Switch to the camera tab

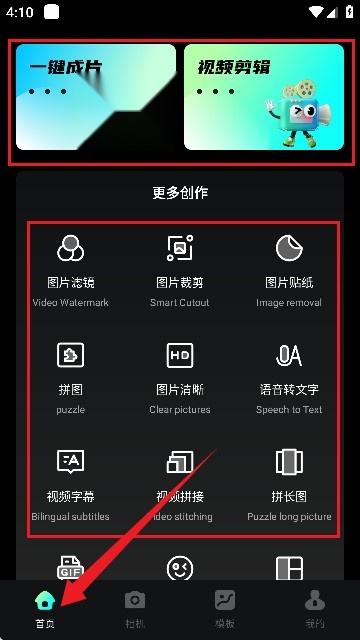point(135,609)
